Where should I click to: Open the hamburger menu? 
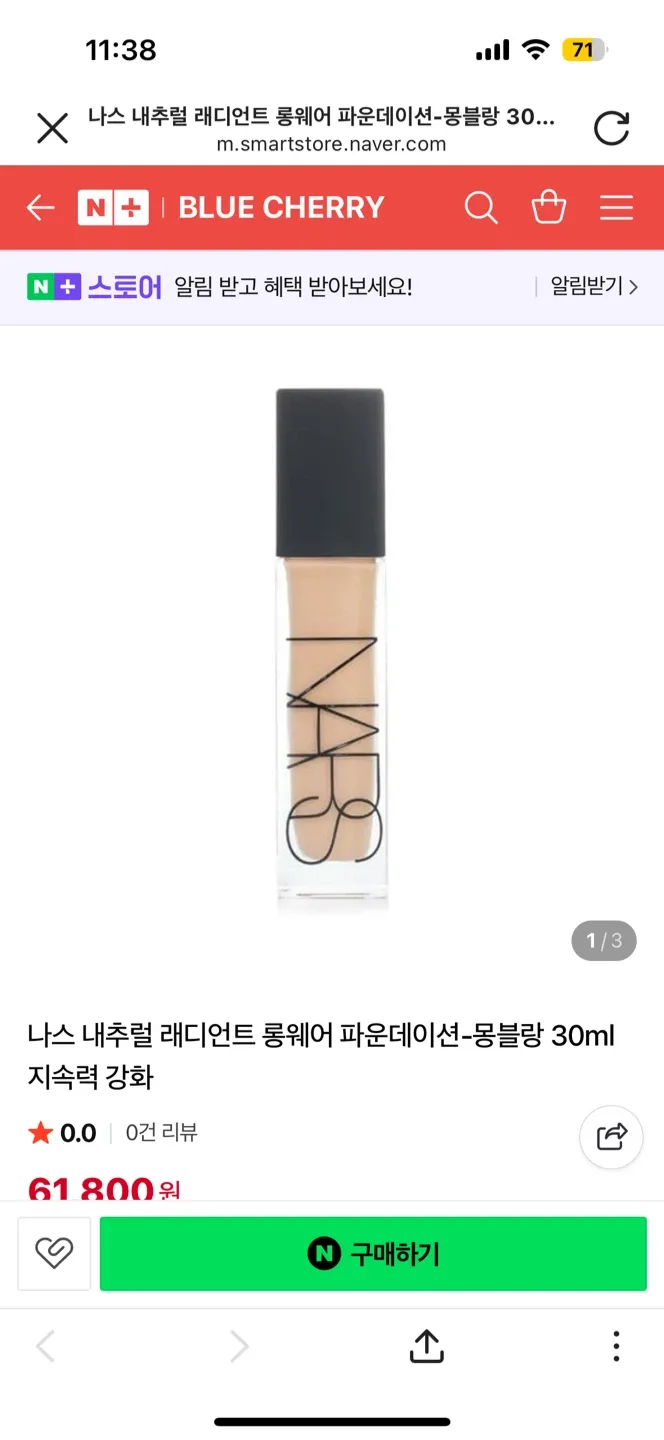pos(616,208)
